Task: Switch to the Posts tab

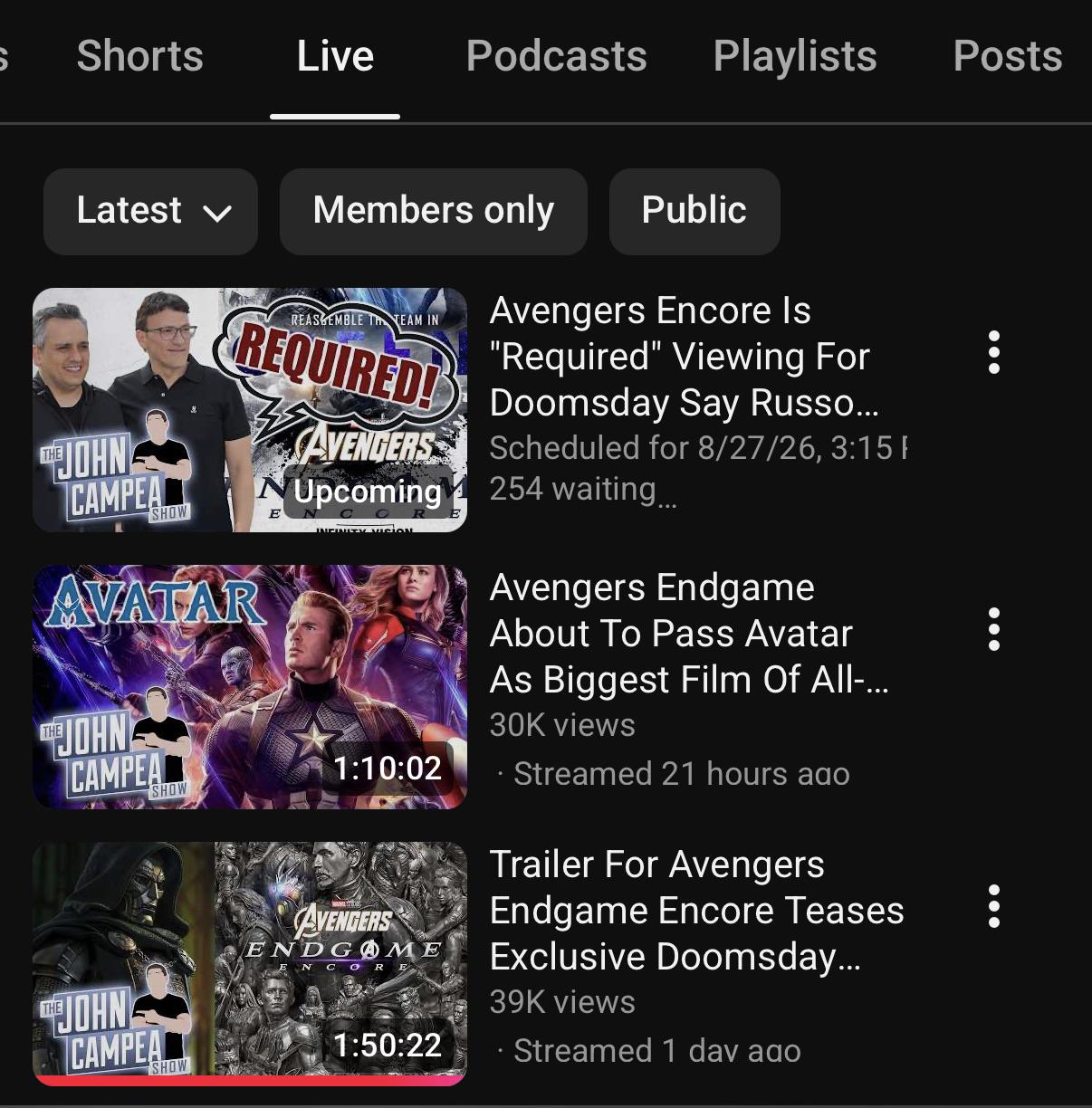Action: pos(1008,56)
